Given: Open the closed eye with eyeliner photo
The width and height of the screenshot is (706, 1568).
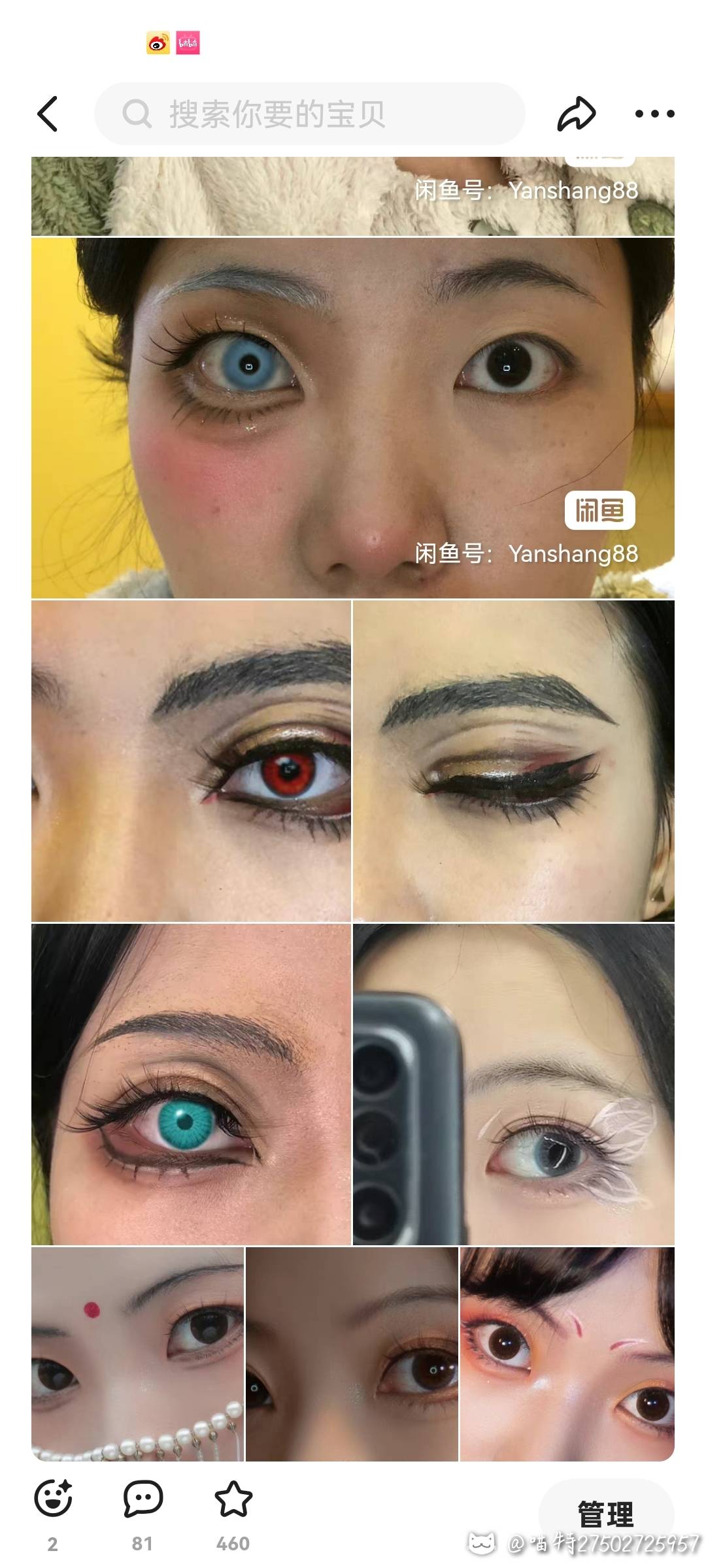Looking at the screenshot, I should [x=514, y=760].
